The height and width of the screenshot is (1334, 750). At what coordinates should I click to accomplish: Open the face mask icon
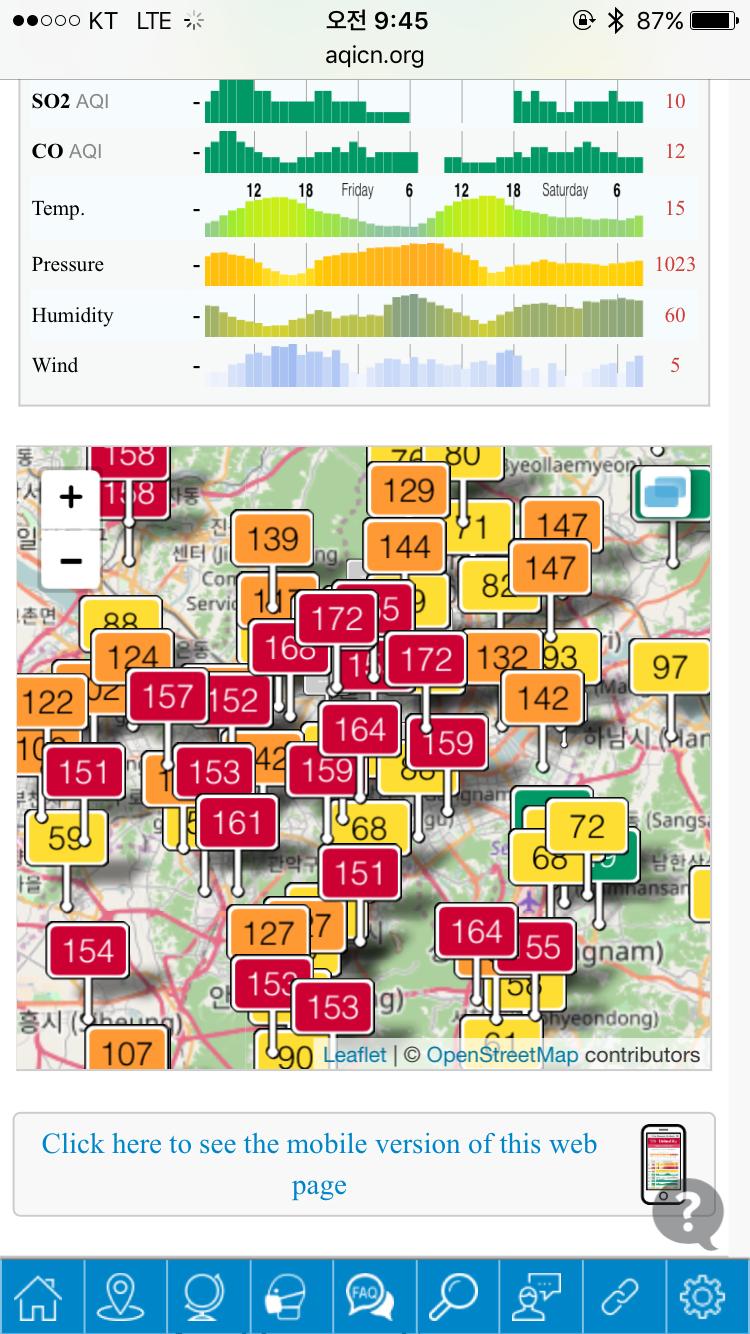(290, 1297)
